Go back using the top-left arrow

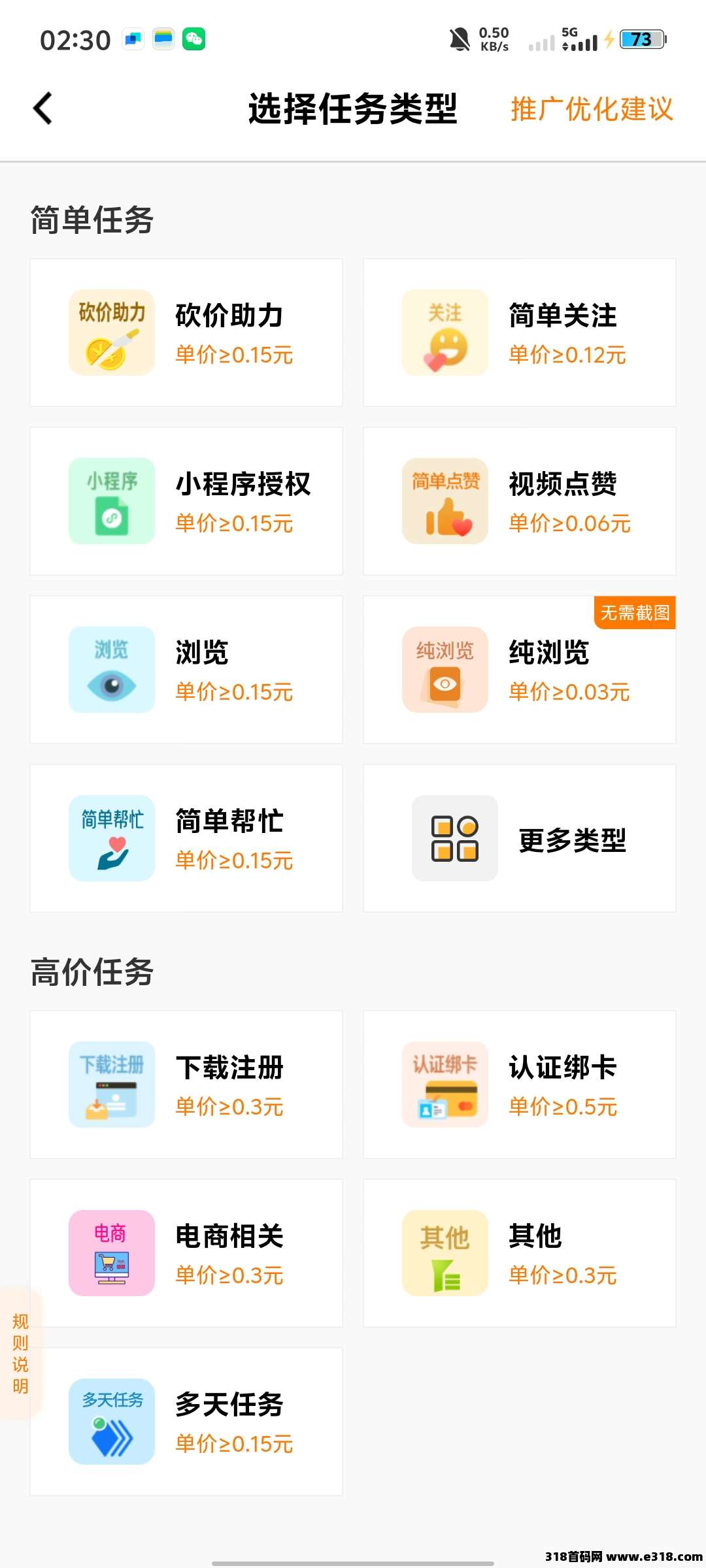click(x=43, y=108)
